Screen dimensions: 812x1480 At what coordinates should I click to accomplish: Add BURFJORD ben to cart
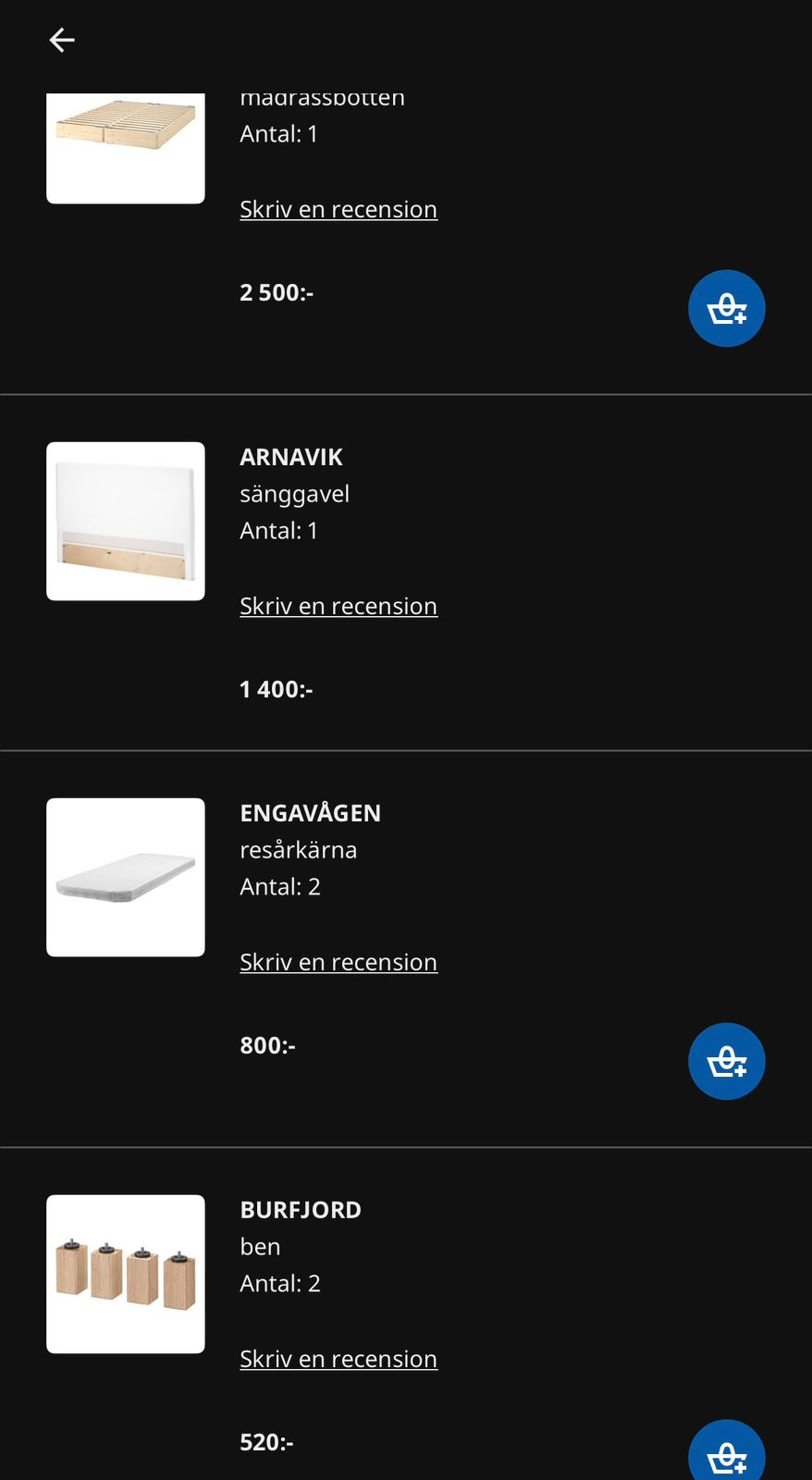726,1452
